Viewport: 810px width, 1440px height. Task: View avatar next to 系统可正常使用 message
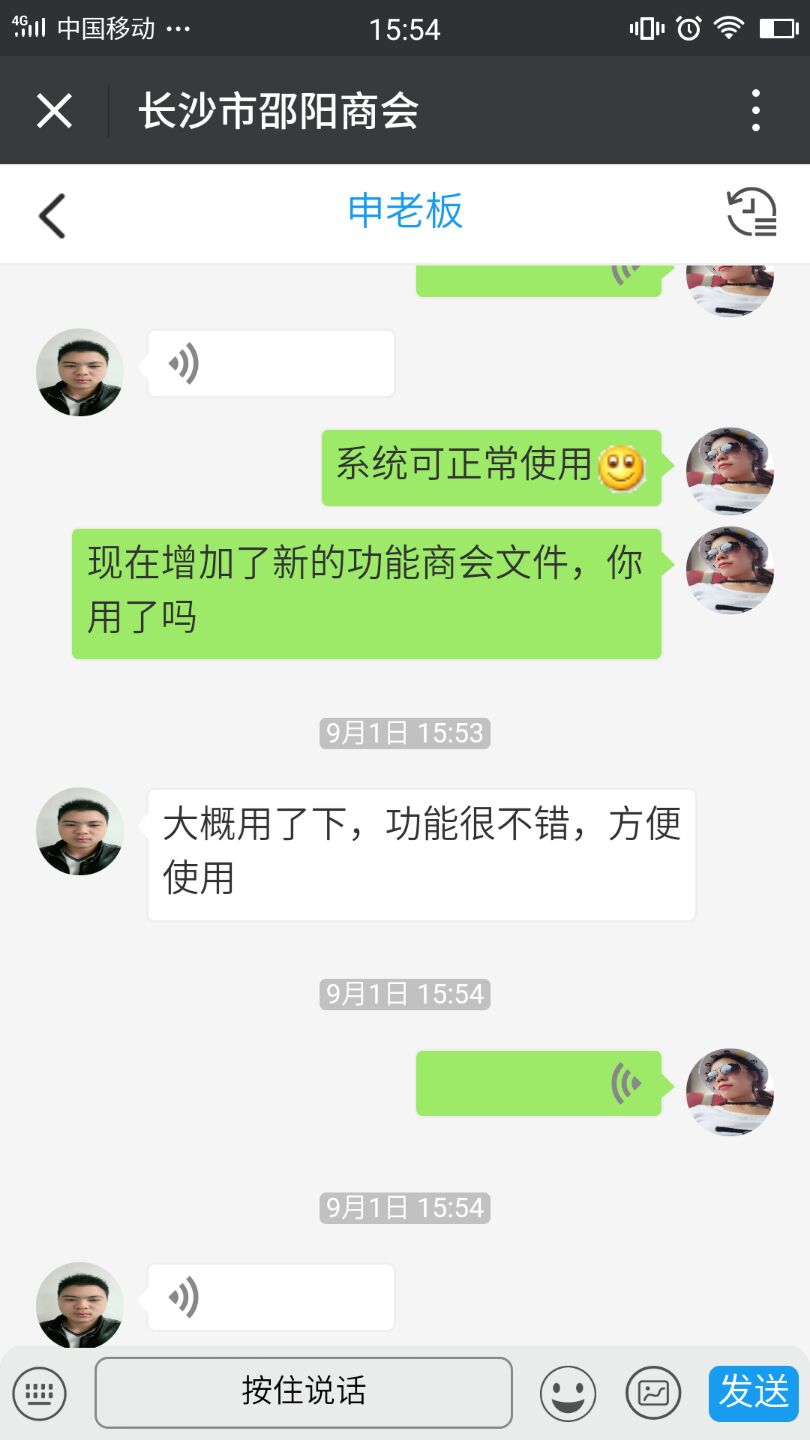[x=730, y=471]
